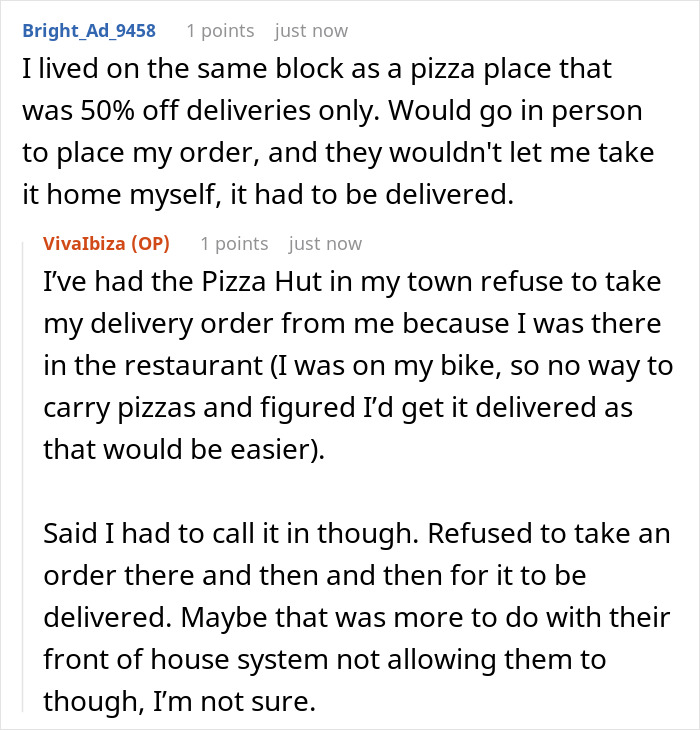This screenshot has height=730, width=700.
Task: Open Bright_Ad_9458's user profile
Action: (x=89, y=31)
